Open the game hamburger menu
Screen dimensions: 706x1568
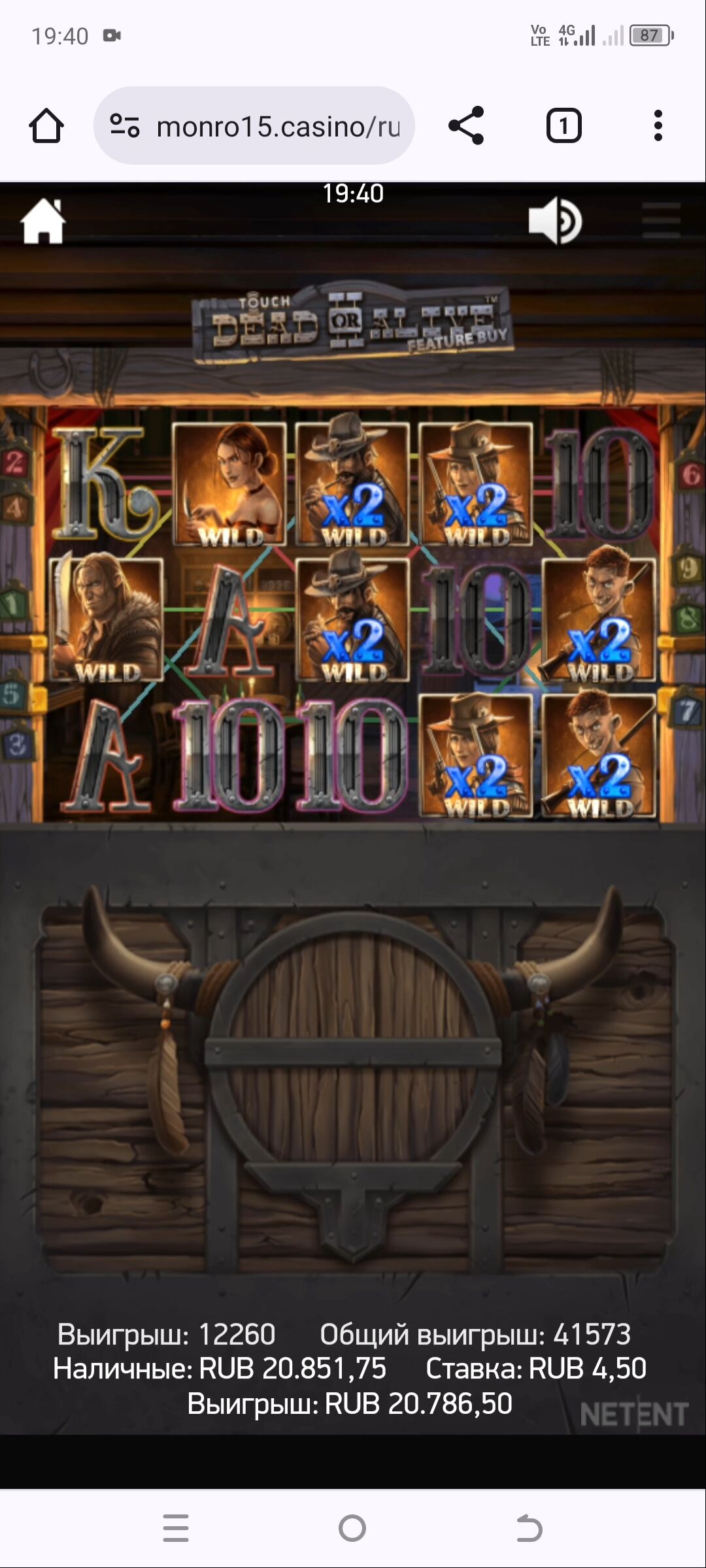(x=661, y=221)
